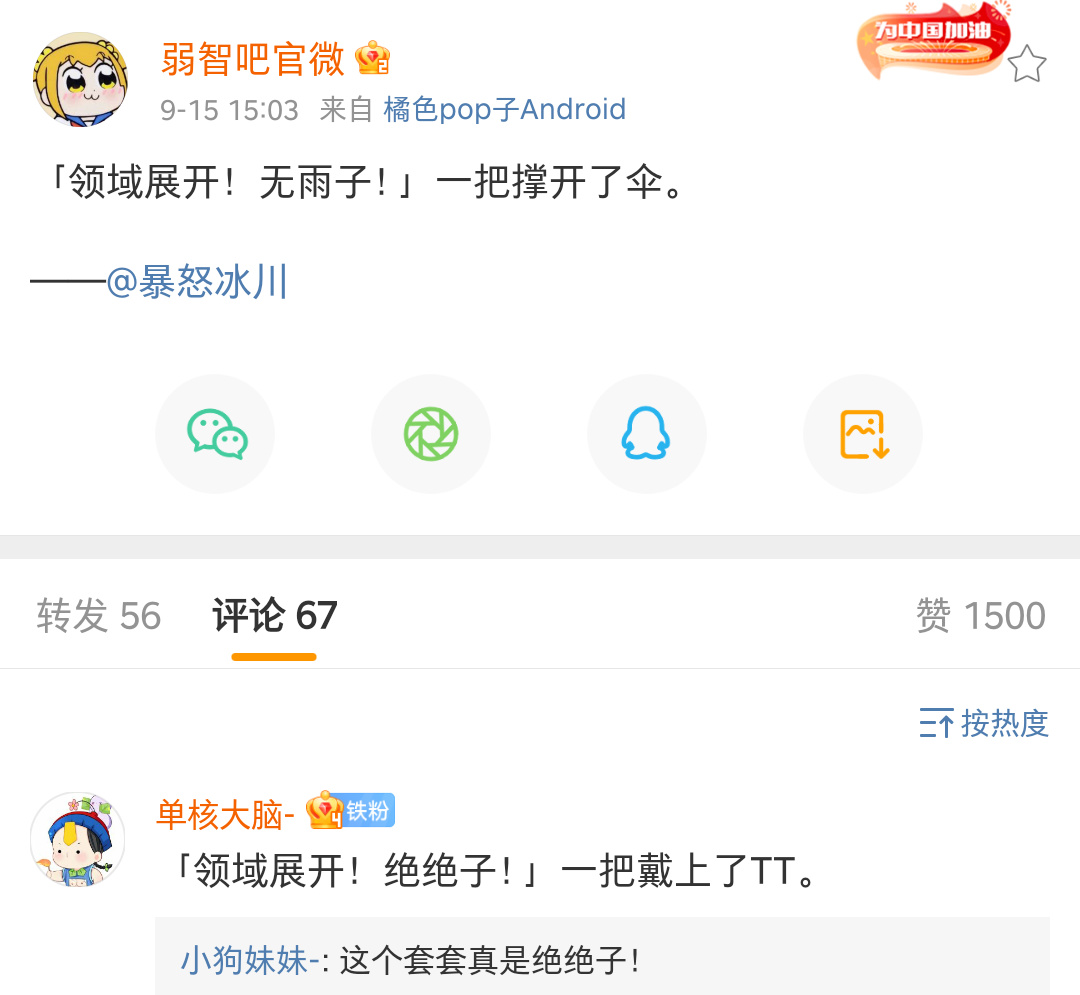The height and width of the screenshot is (995, 1080).
Task: Select the 评论 67 tab
Action: tap(274, 616)
